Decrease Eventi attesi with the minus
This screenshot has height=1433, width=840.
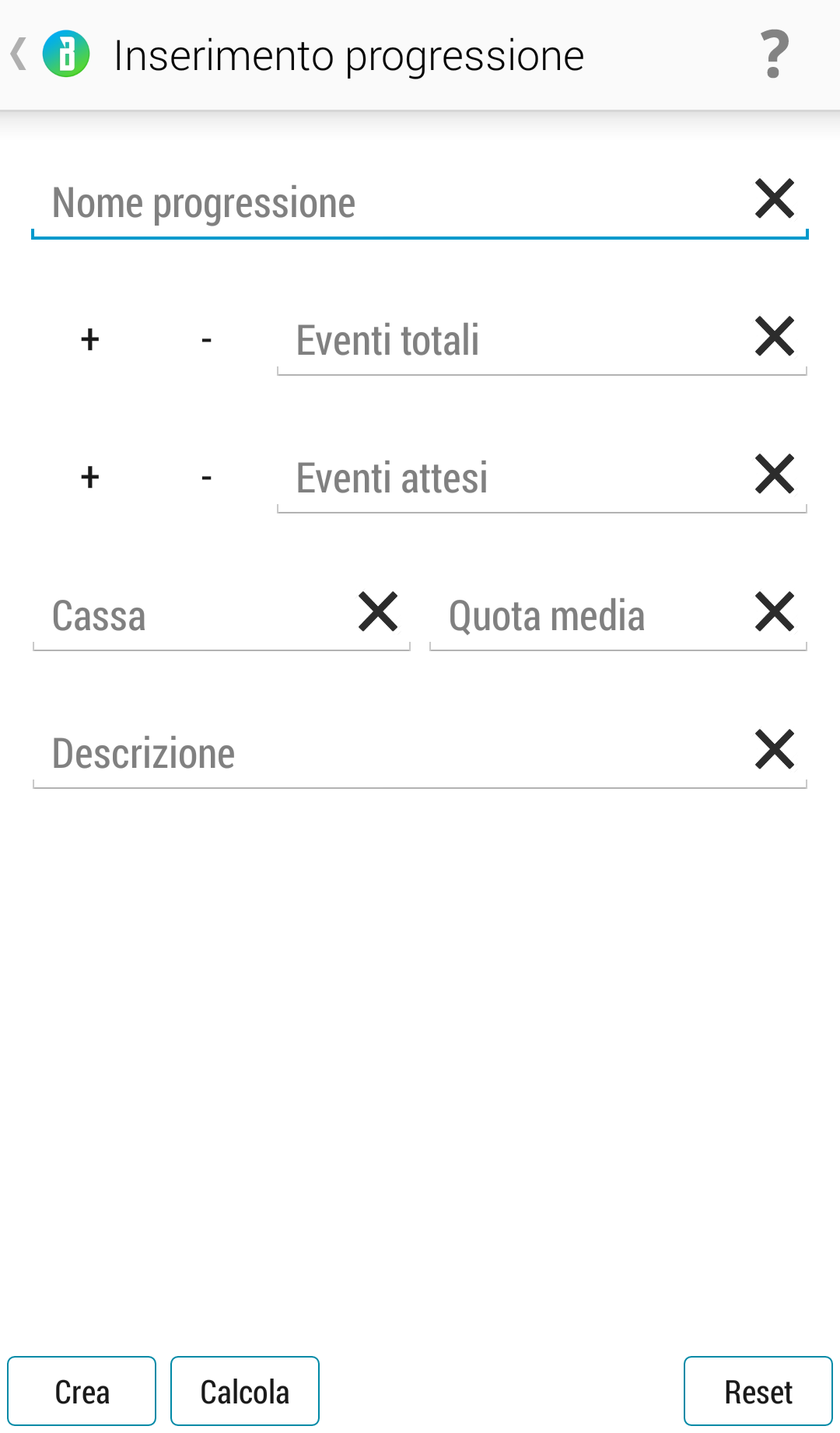coord(206,478)
